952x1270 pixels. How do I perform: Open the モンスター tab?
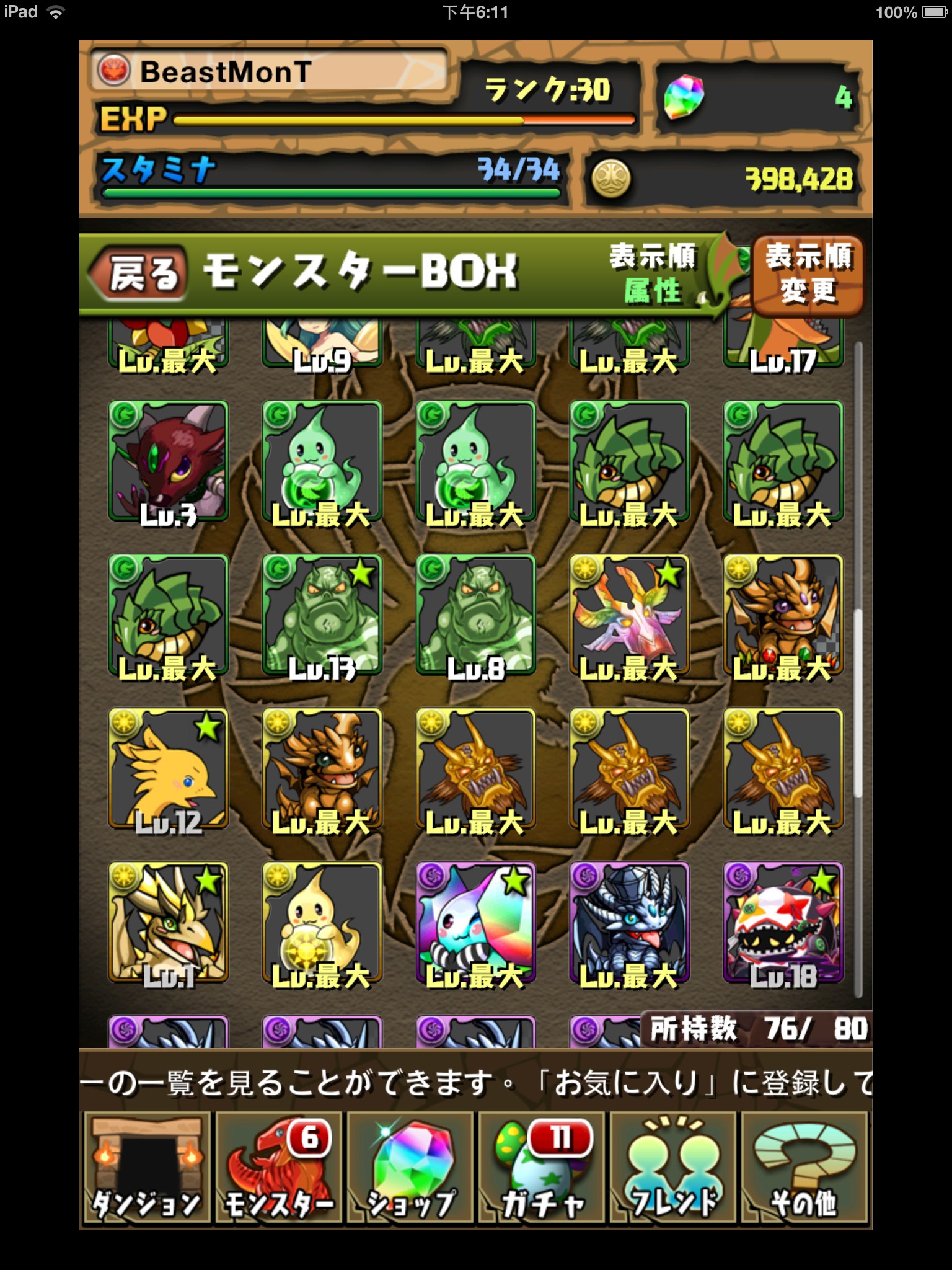tap(279, 1168)
